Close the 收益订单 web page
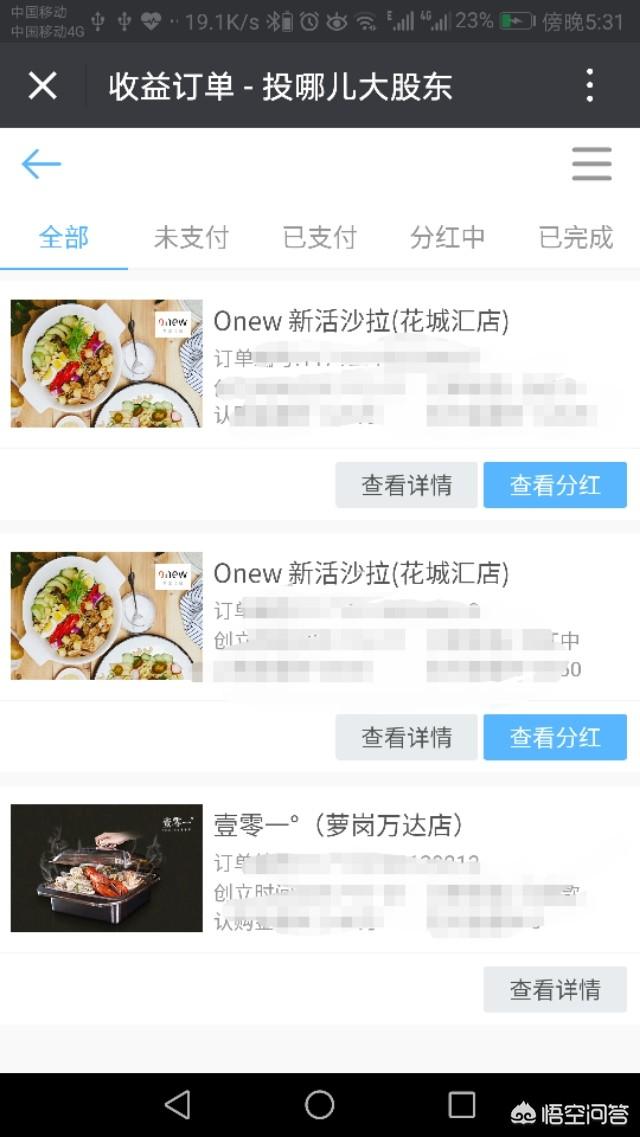640x1137 pixels. [x=43, y=86]
